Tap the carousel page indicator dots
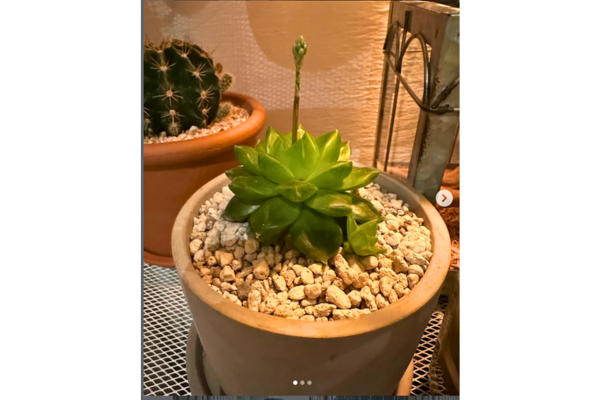The width and height of the screenshot is (600, 400). (302, 382)
